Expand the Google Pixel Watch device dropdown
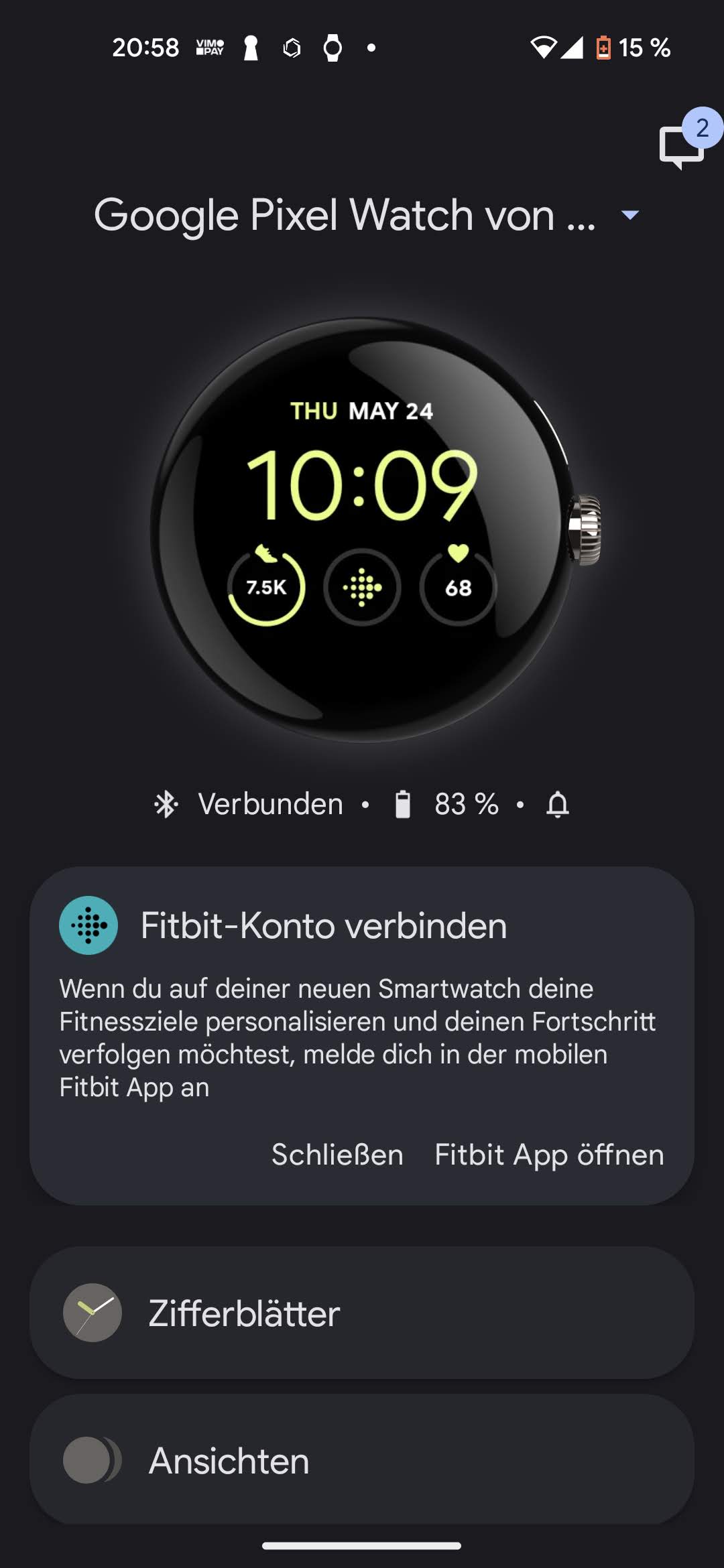The width and height of the screenshot is (724, 1568). (629, 215)
